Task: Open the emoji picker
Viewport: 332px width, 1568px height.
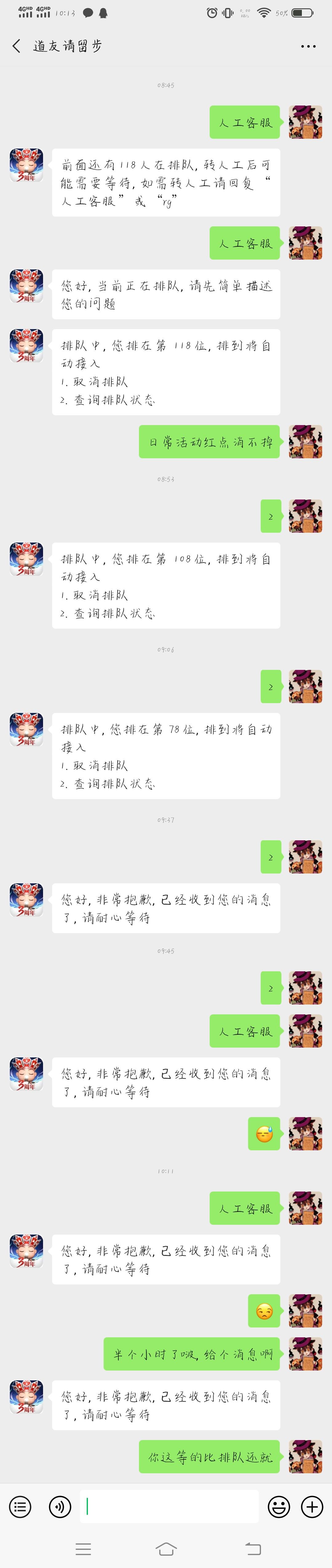Action: 279,1506
